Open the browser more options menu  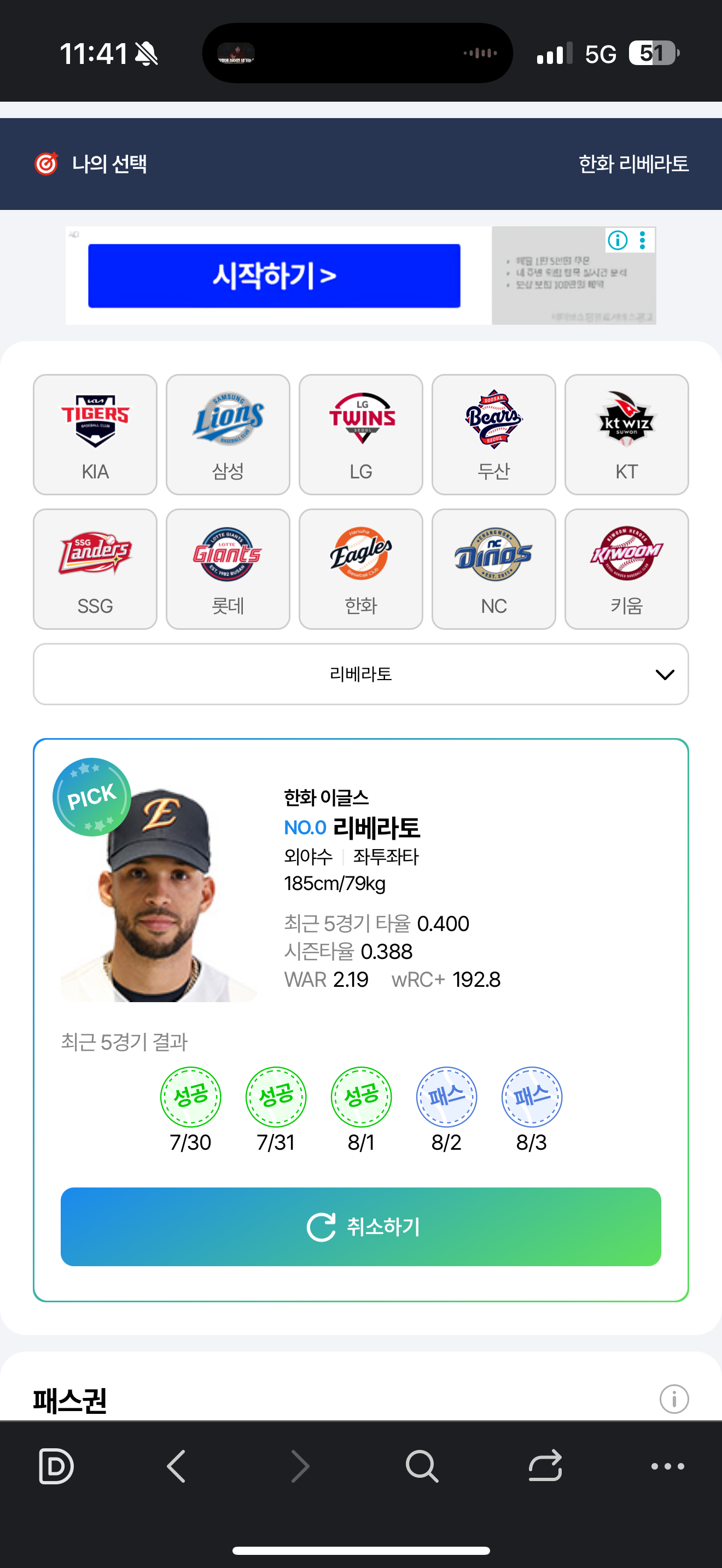[667, 1466]
